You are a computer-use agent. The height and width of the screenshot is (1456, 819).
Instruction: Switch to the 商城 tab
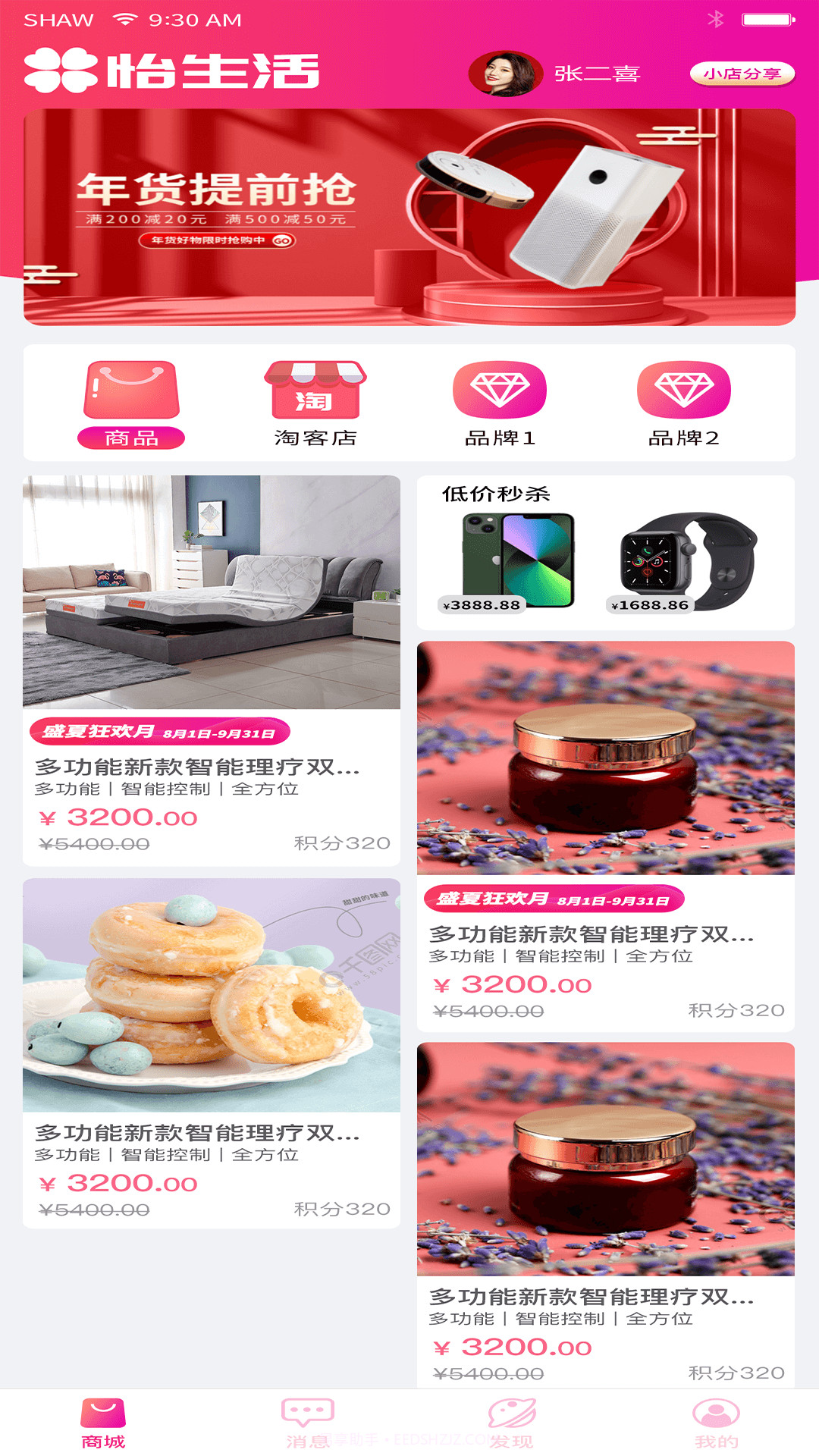click(x=103, y=1424)
